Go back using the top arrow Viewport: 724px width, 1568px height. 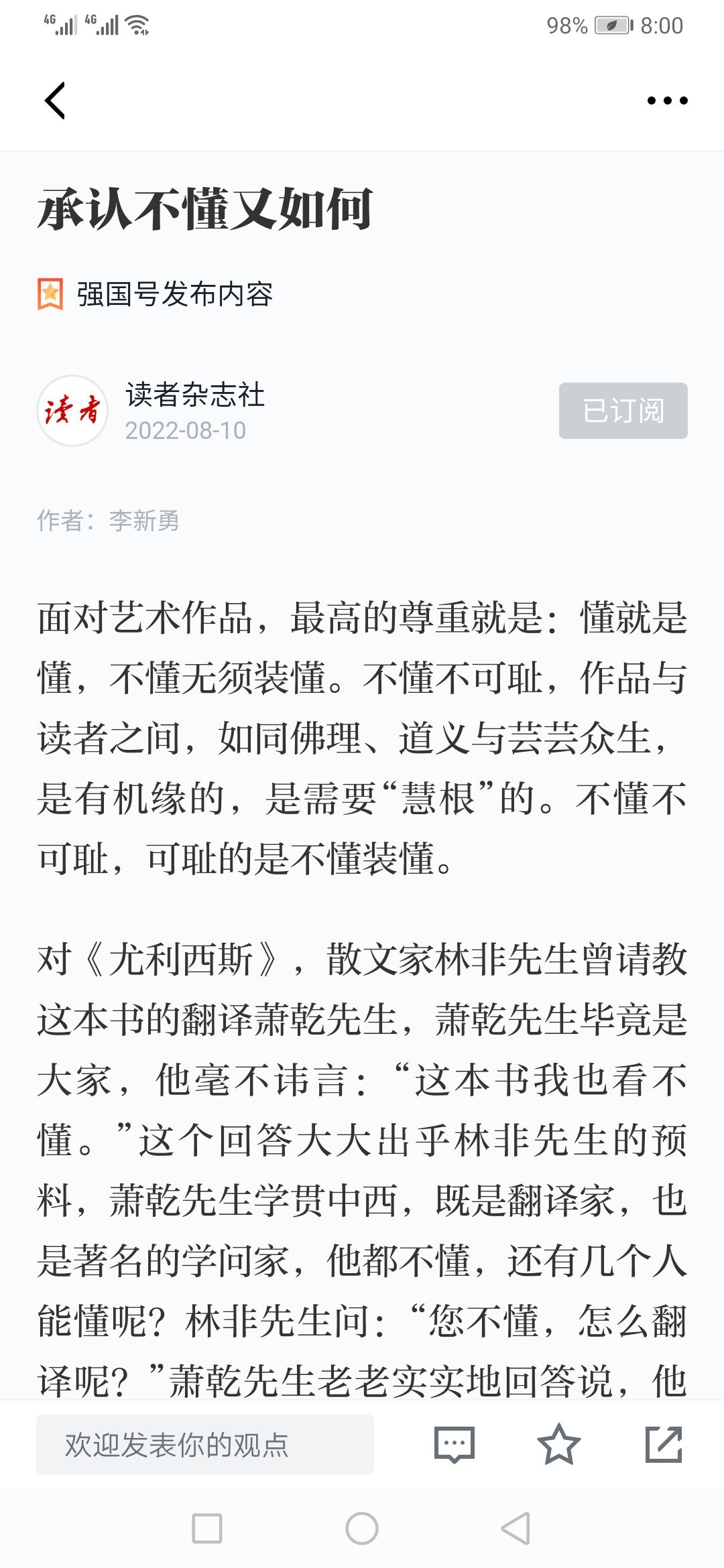click(x=55, y=101)
